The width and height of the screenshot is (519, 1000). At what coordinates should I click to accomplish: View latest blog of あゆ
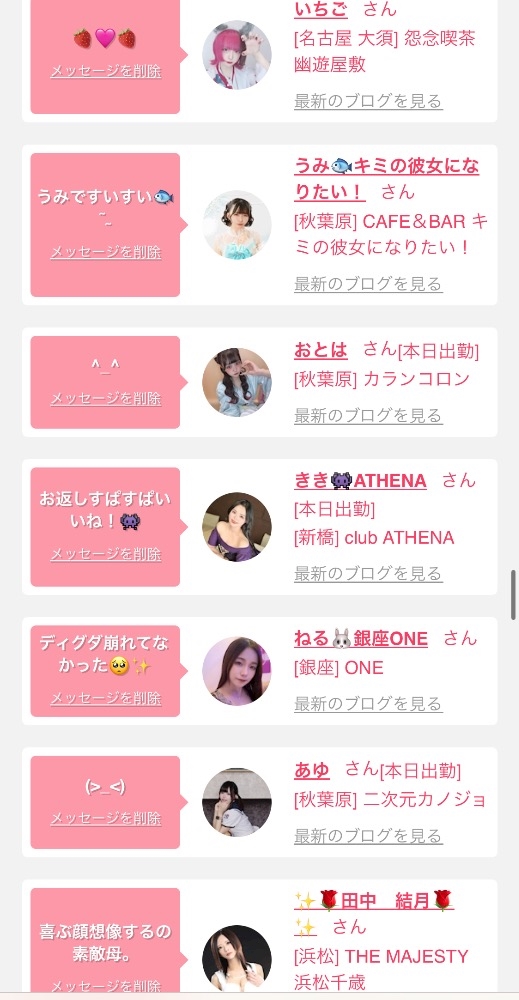tap(368, 835)
